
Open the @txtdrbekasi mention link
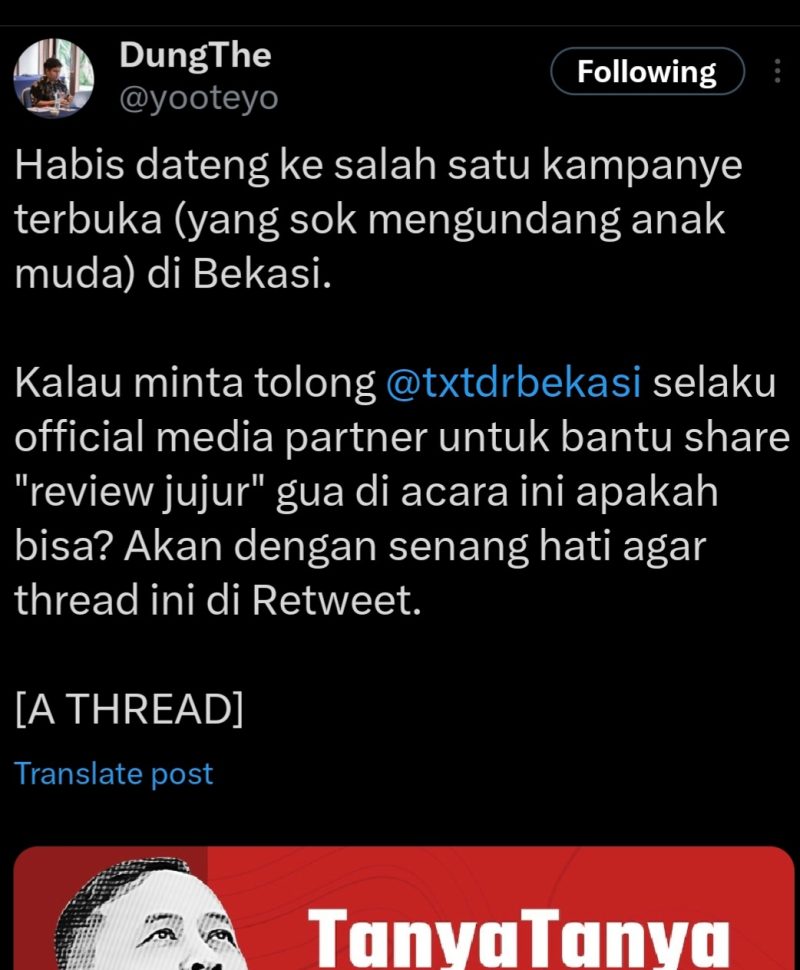click(512, 384)
